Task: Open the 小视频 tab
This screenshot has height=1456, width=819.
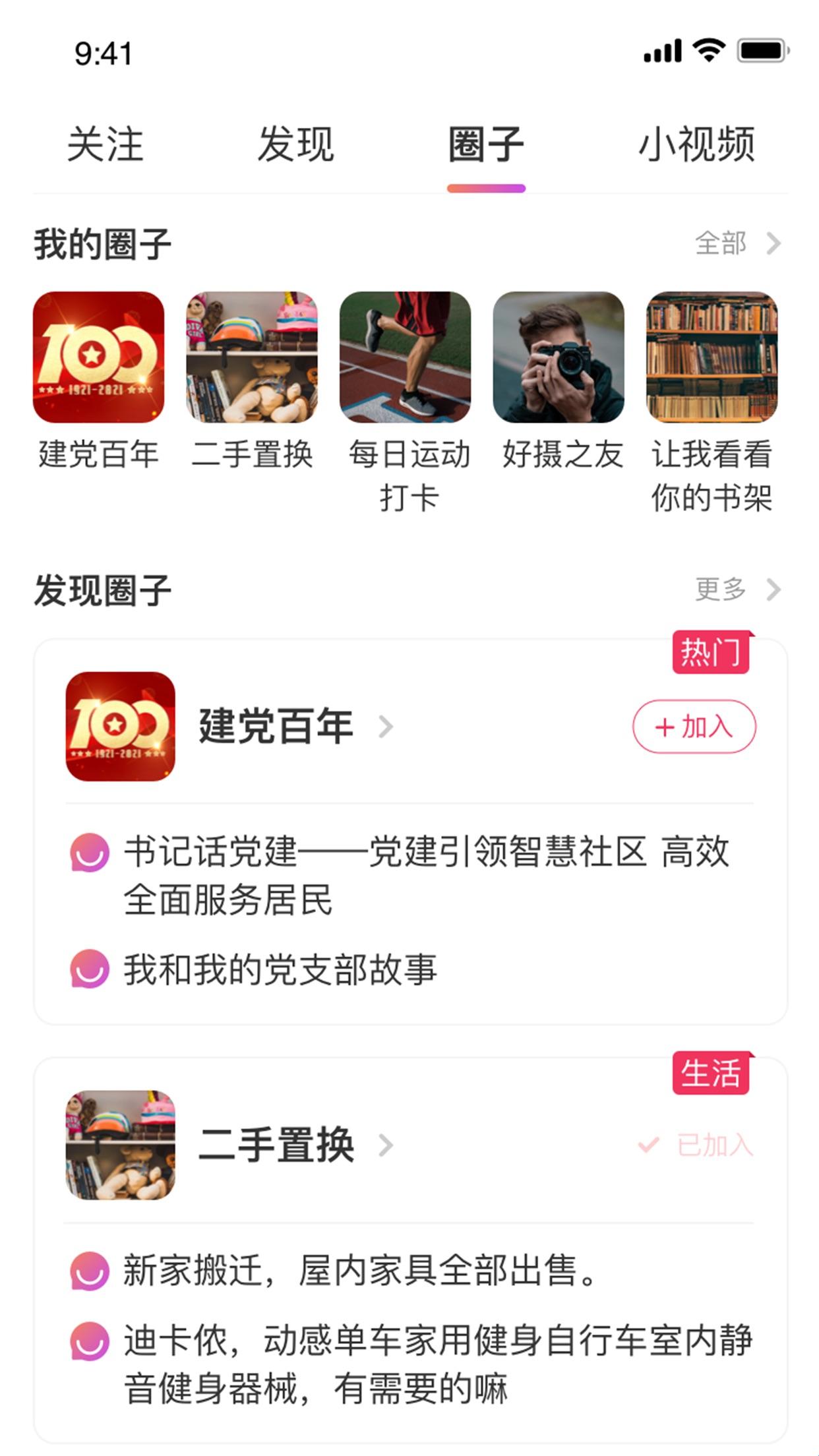Action: (696, 144)
